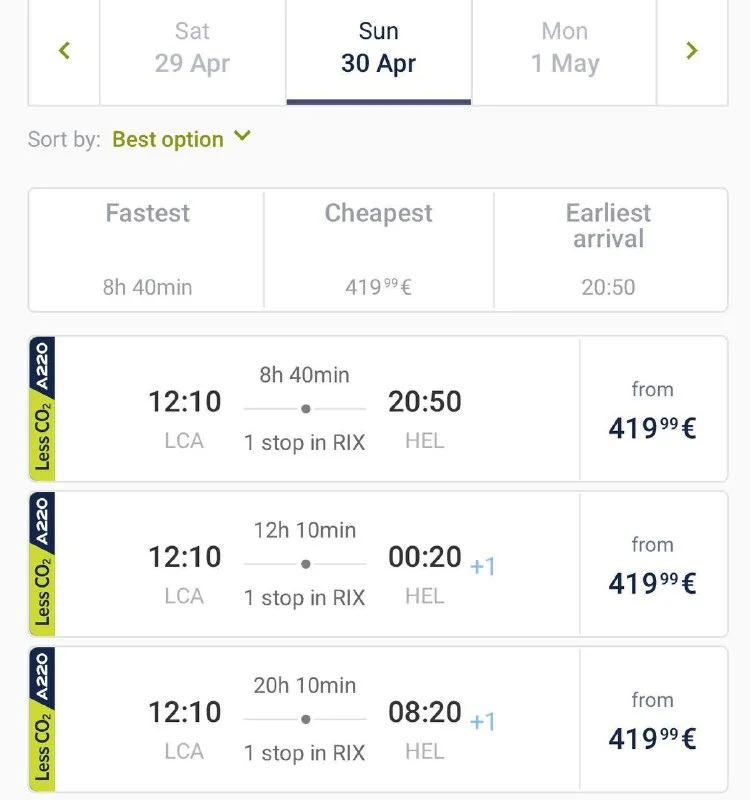Go to later dates with right arrow

click(691, 50)
